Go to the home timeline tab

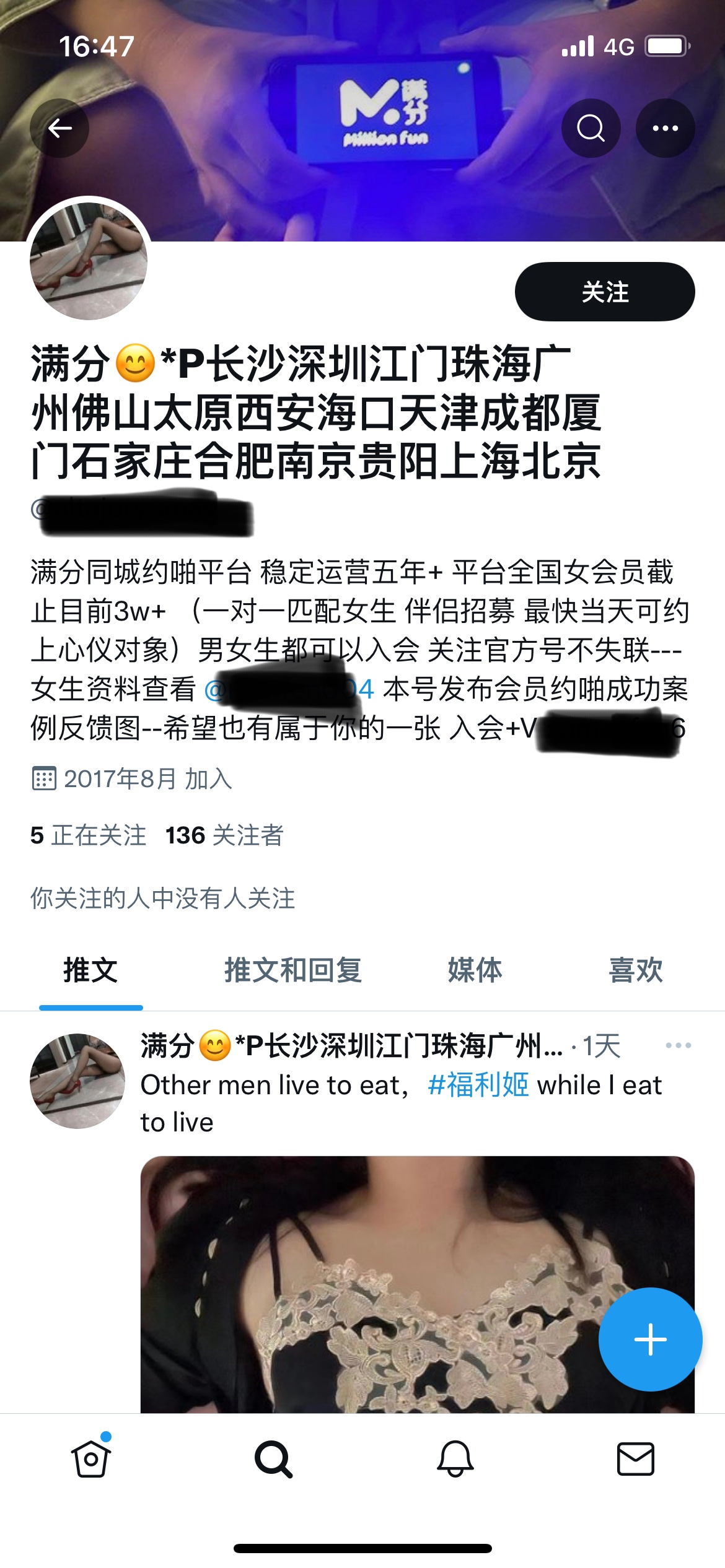[91, 1459]
